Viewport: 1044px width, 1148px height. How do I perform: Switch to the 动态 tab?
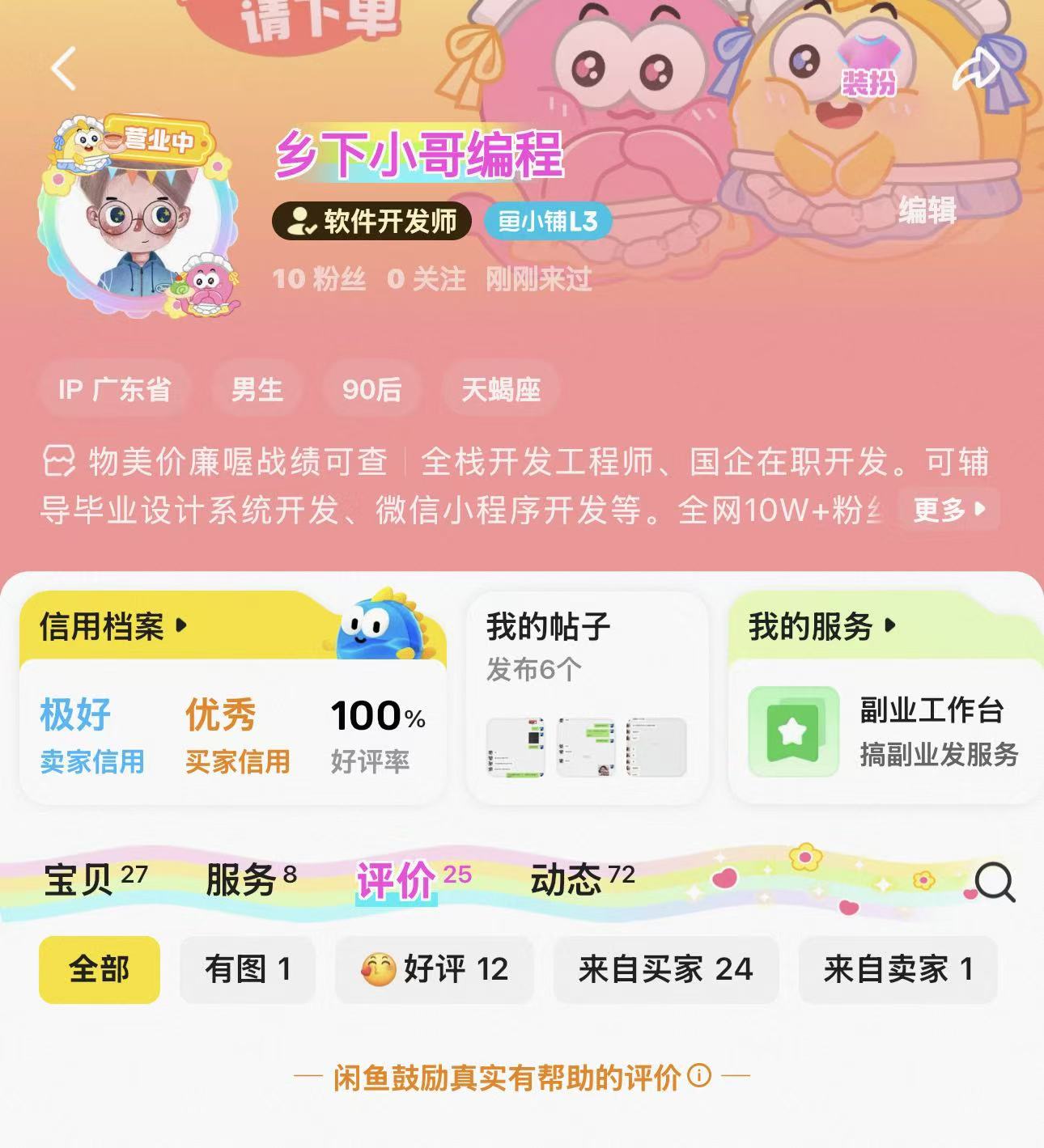coord(582,879)
